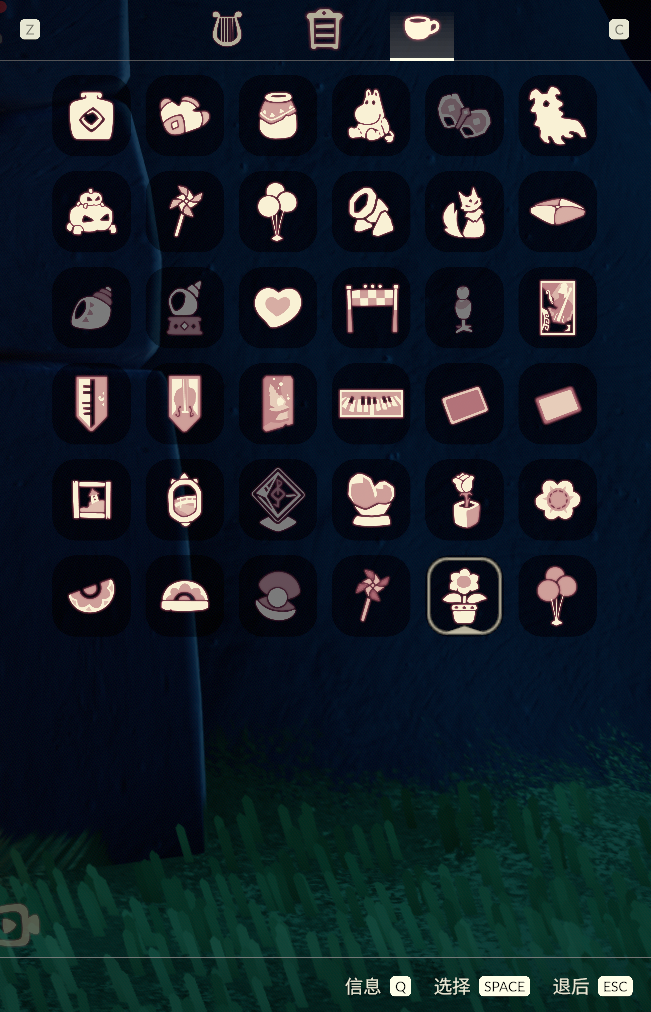Choose the heart-shaped armchair

371,500
